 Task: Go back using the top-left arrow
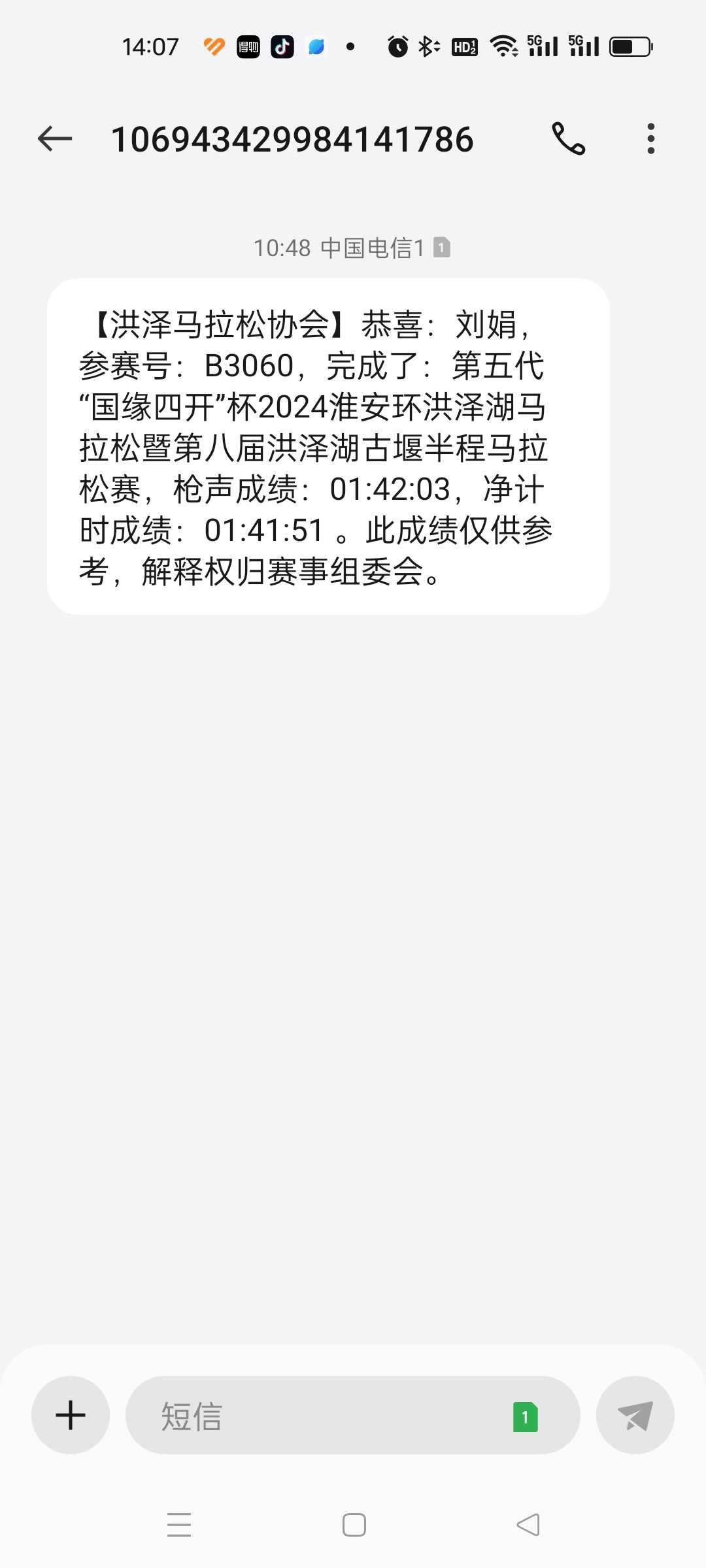55,139
